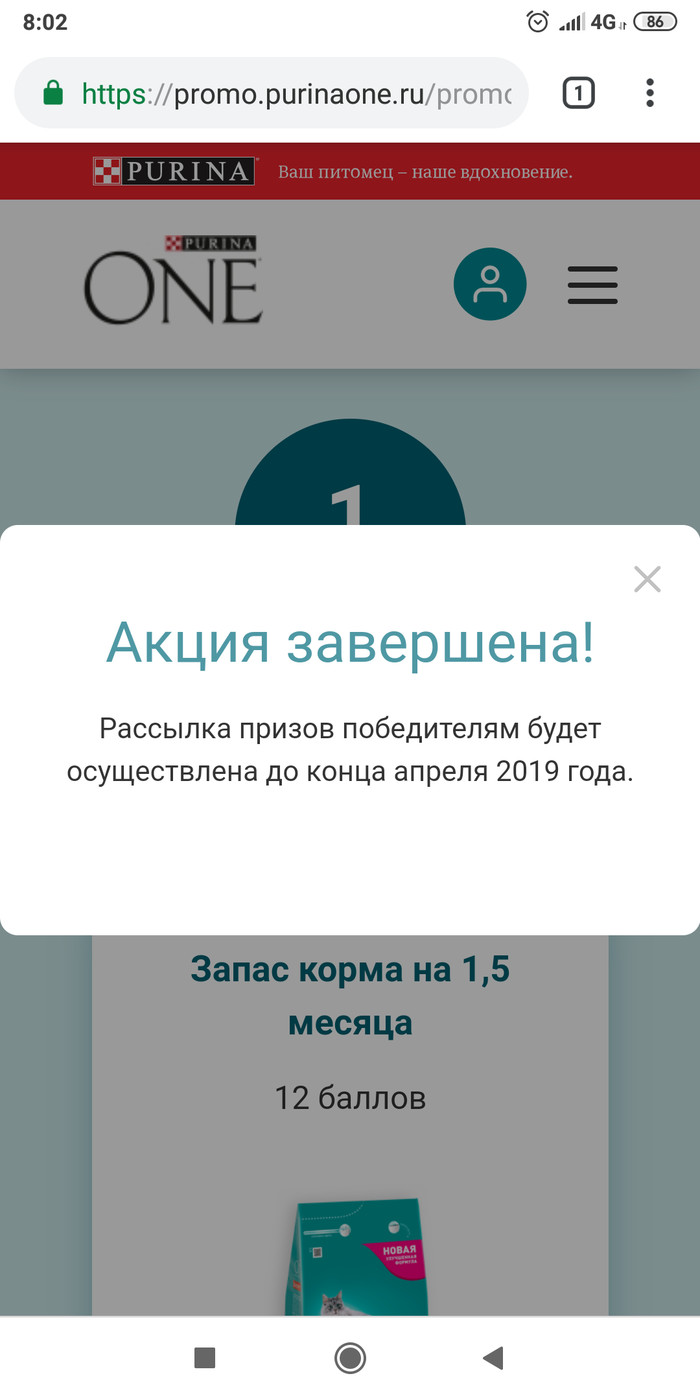Open the tab switcher showing one tab
Image resolution: width=700 pixels, height=1400 pixels.
(578, 93)
